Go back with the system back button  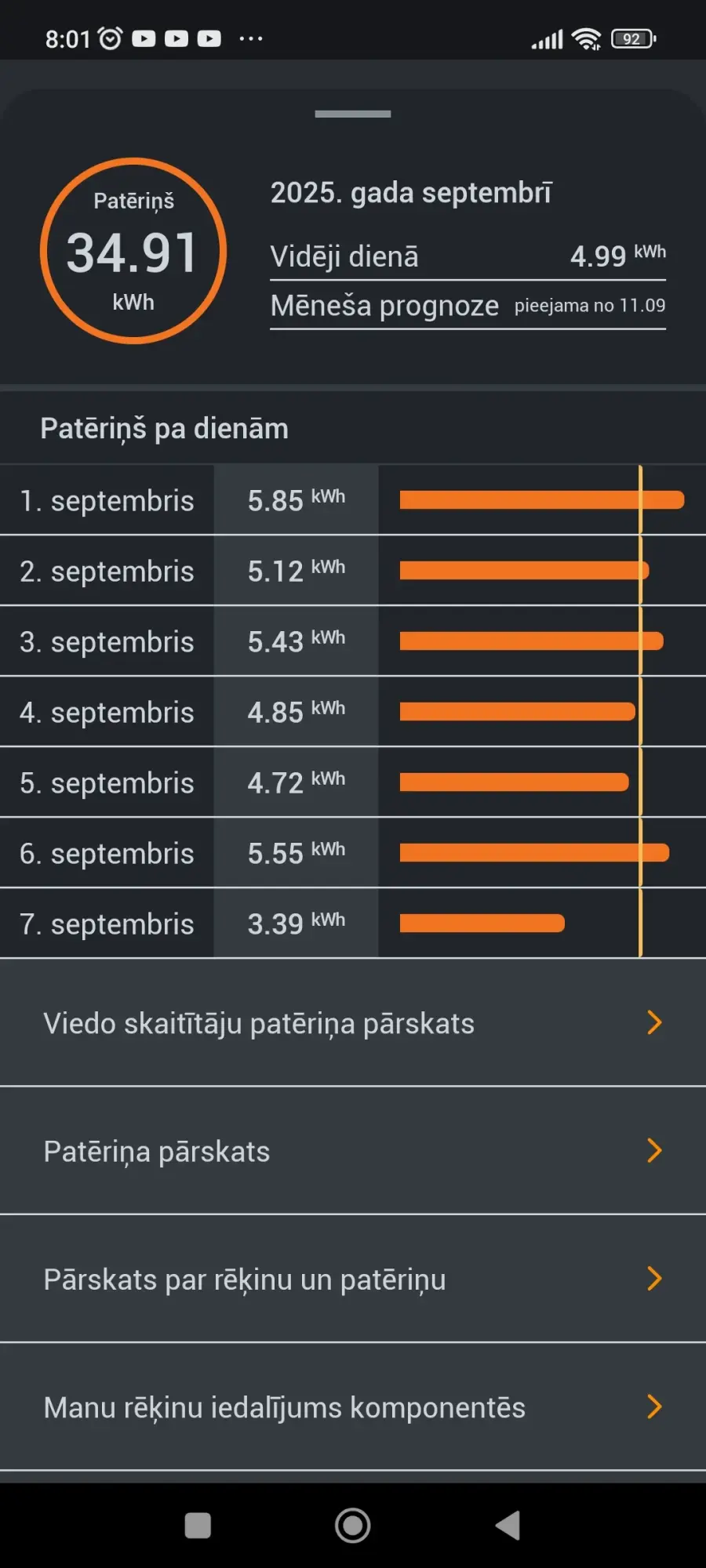(508, 1526)
